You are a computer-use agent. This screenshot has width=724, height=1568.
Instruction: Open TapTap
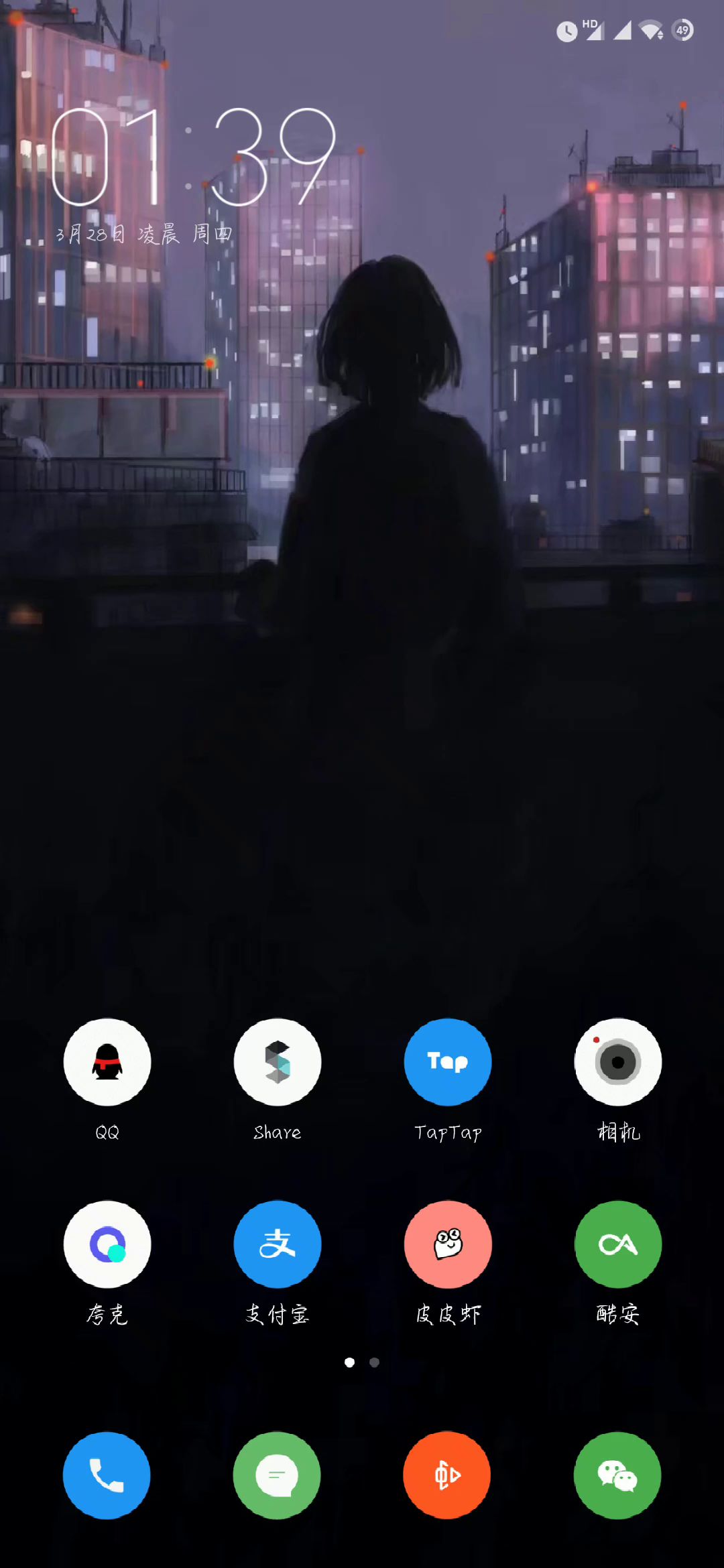[448, 1062]
